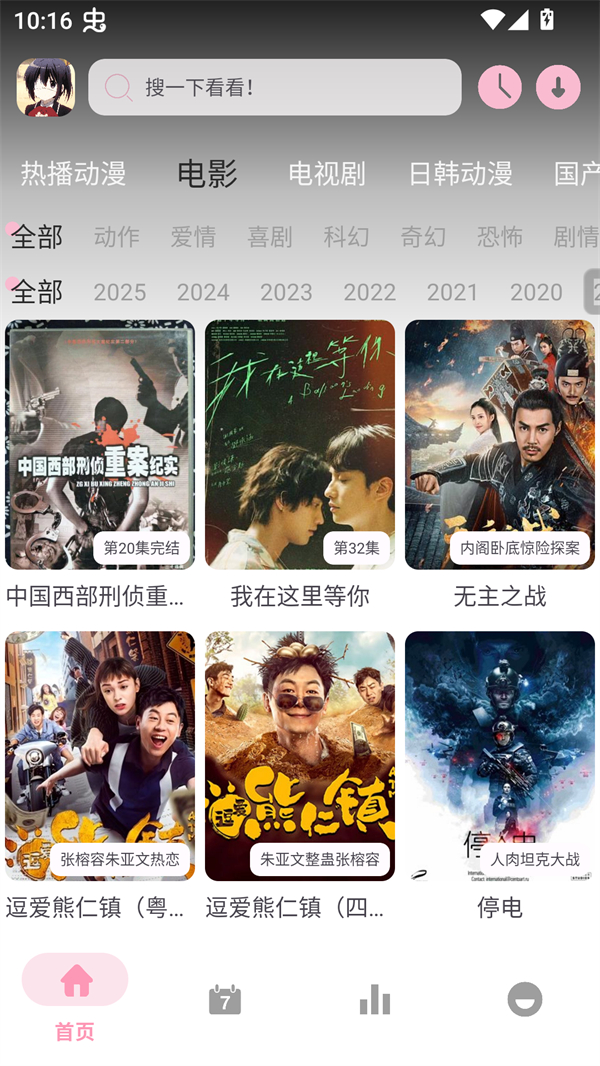Switch to the 日韩动漫 tab
Image resolution: width=600 pixels, height=1066 pixels.
(460, 174)
